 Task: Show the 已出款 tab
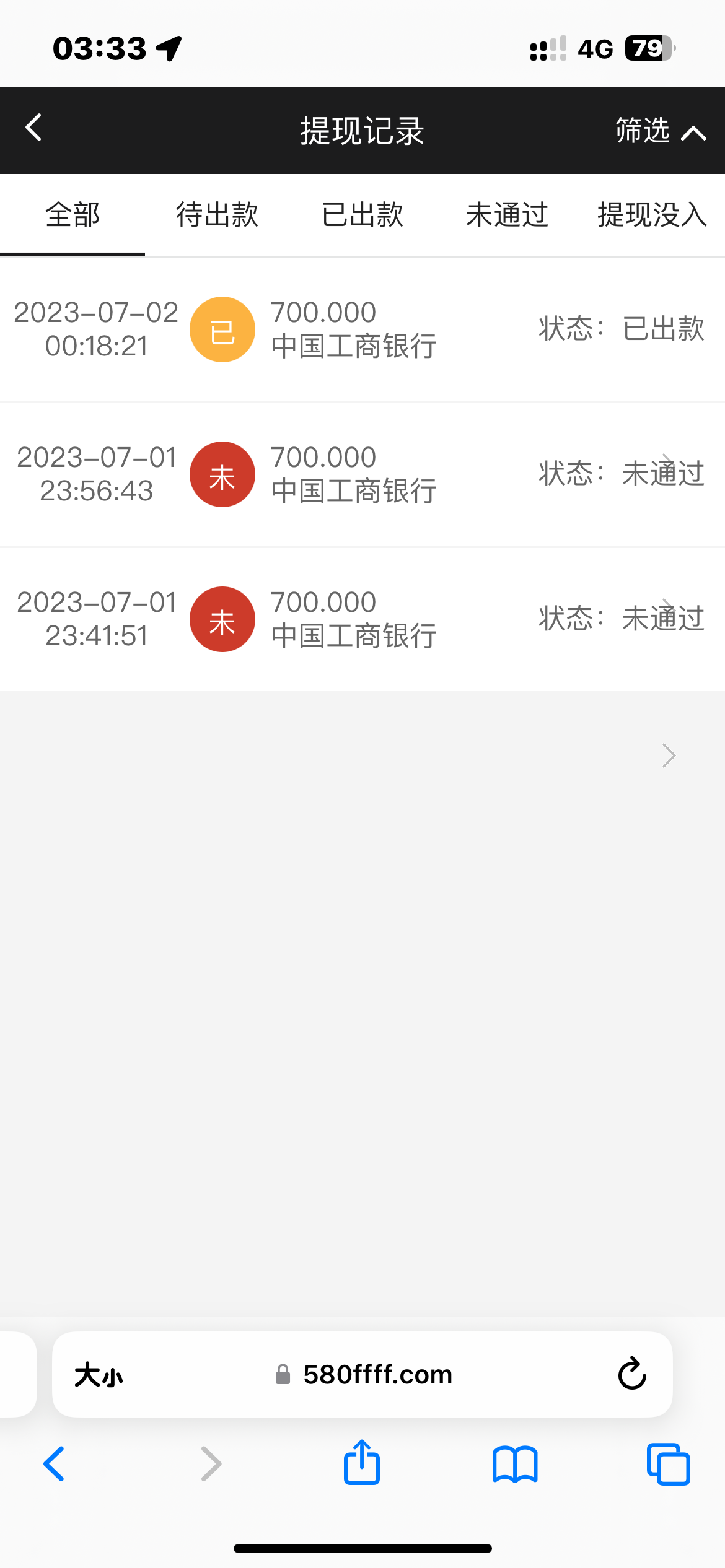362,216
